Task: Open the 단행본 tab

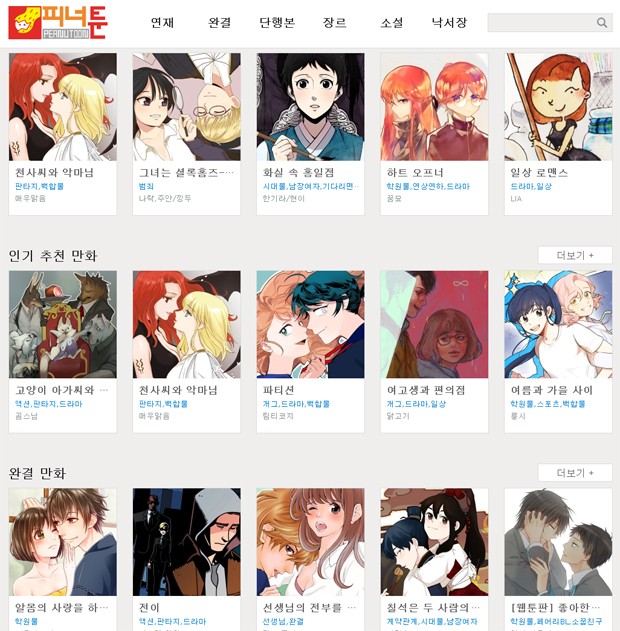Action: click(x=276, y=23)
